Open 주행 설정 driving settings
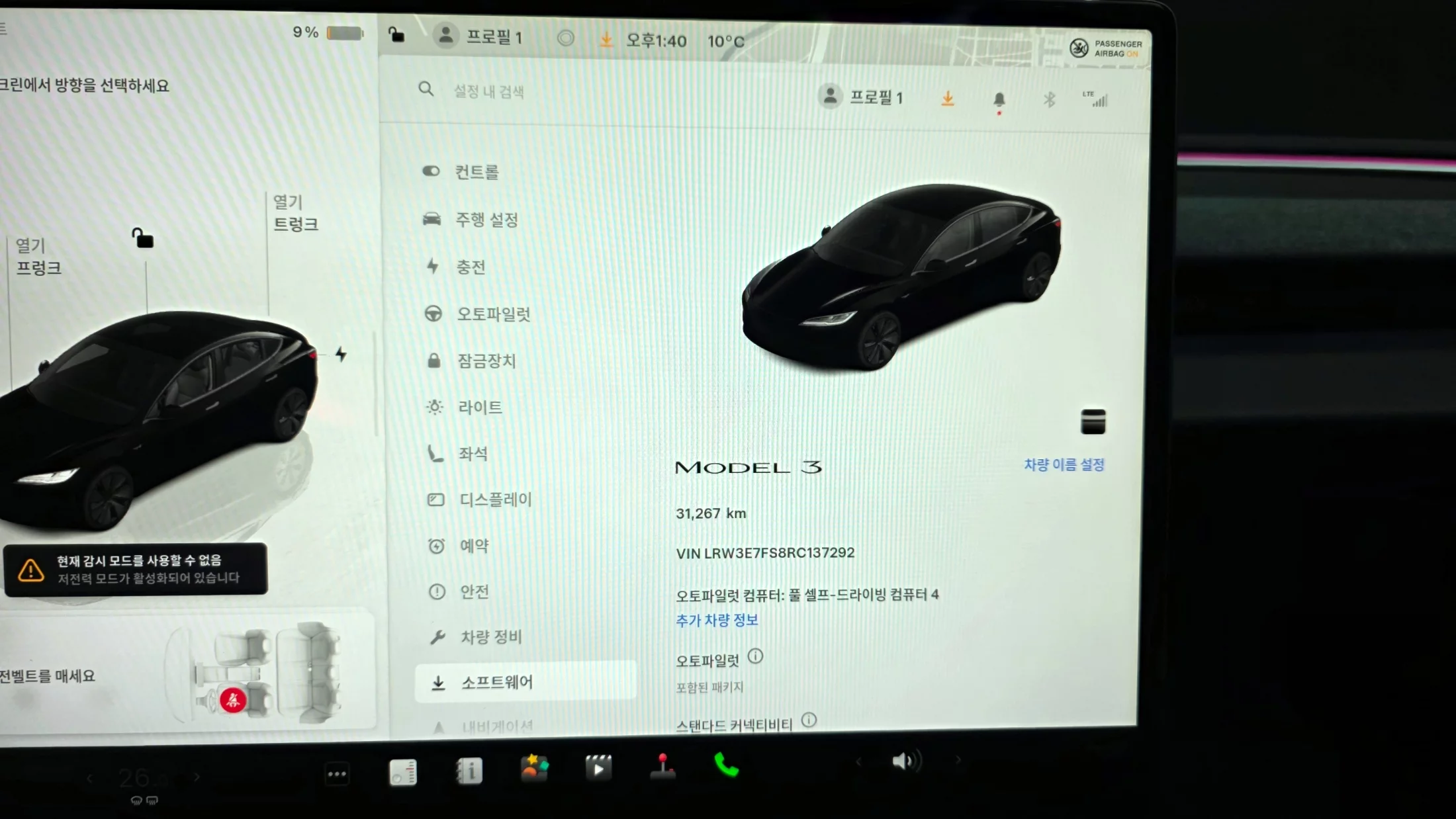Screen dimensions: 1456x819 [486, 220]
